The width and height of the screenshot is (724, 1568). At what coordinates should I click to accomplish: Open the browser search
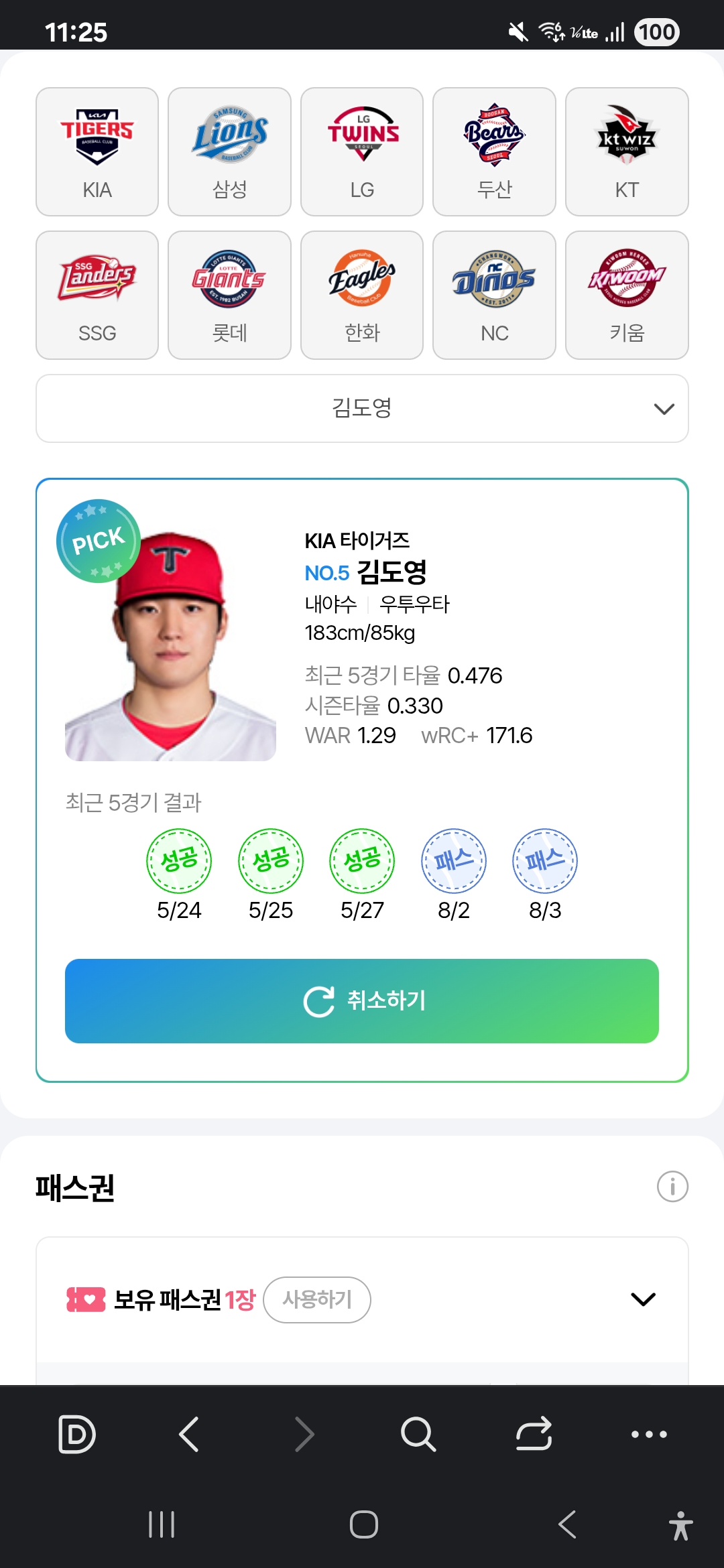tap(418, 1435)
